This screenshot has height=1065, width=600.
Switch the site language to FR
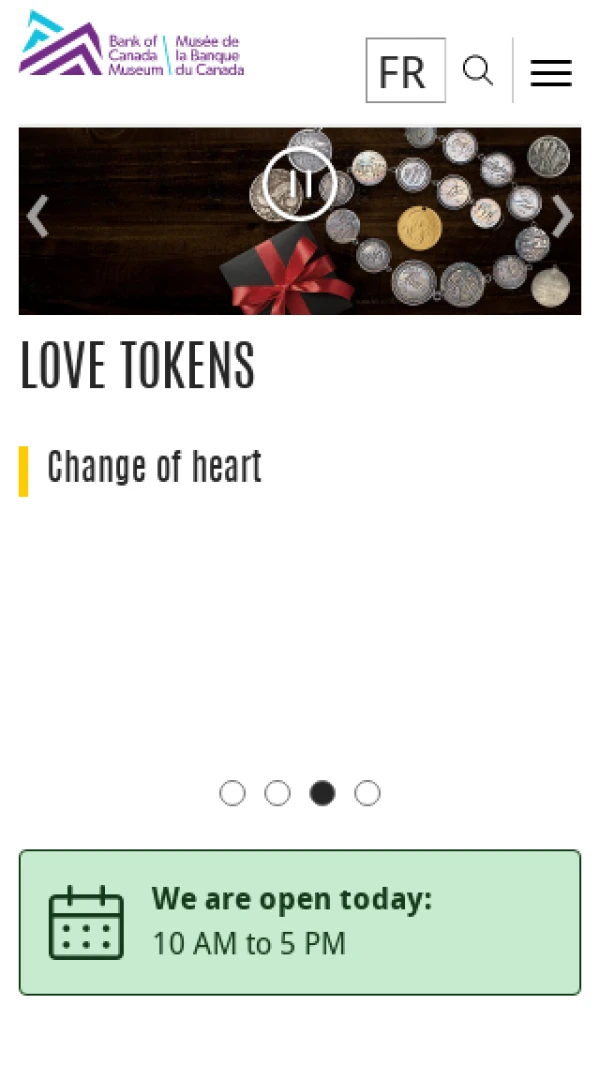(x=405, y=71)
